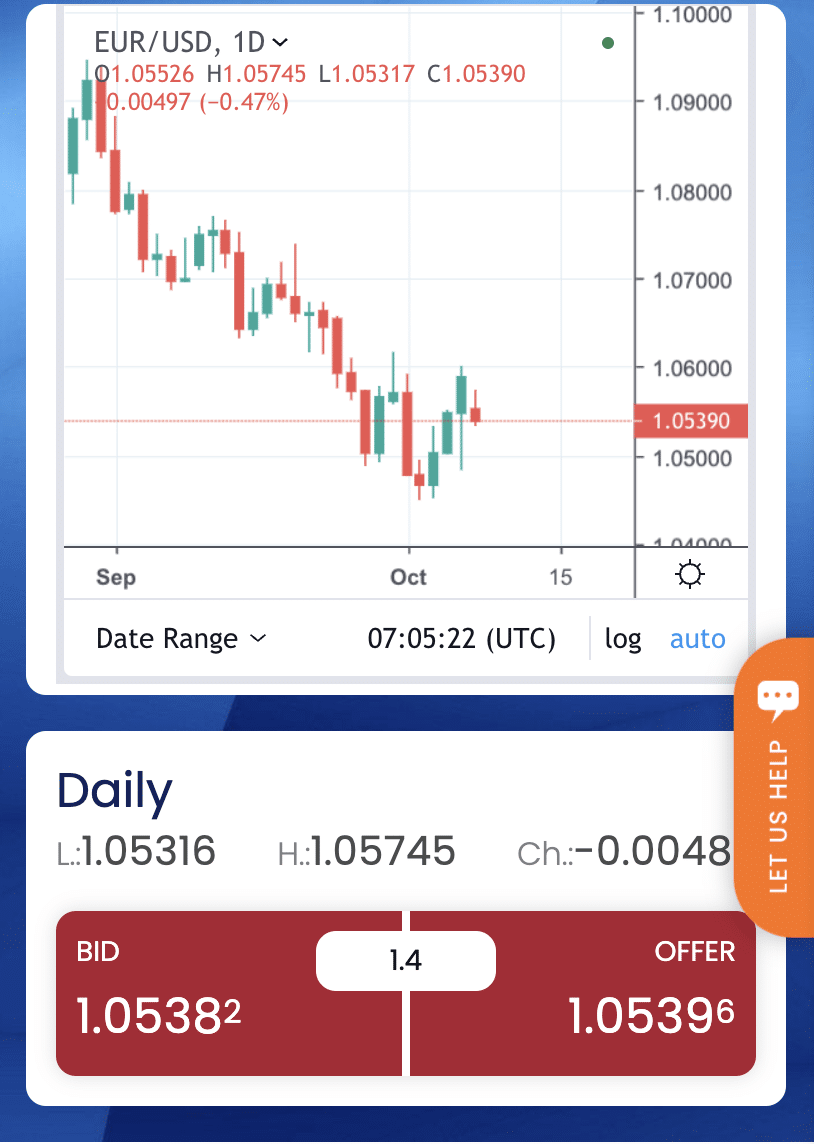Open chart settings gear icon
The height and width of the screenshot is (1144, 814).
click(x=690, y=575)
